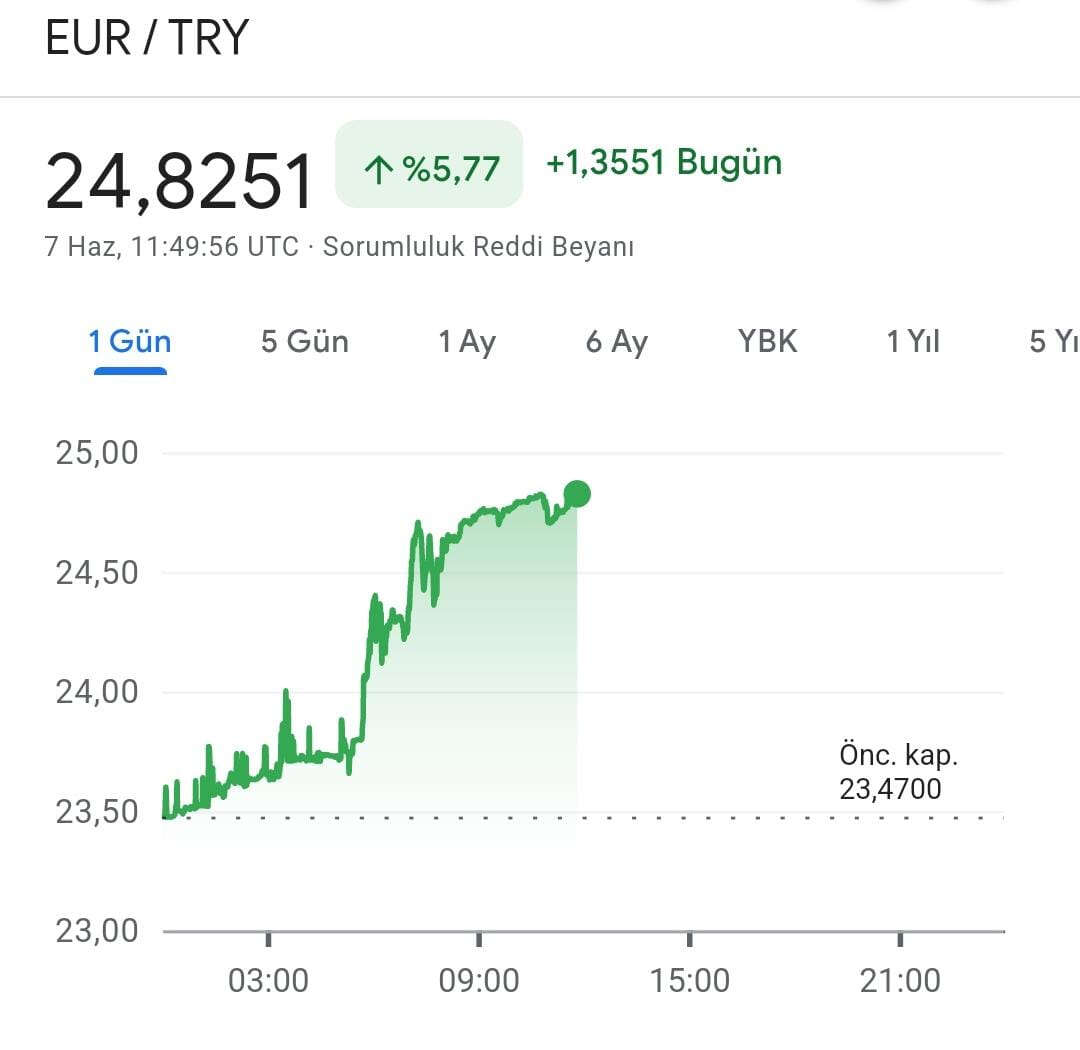
Task: Switch to the 5 Gün chart range
Action: (x=305, y=342)
